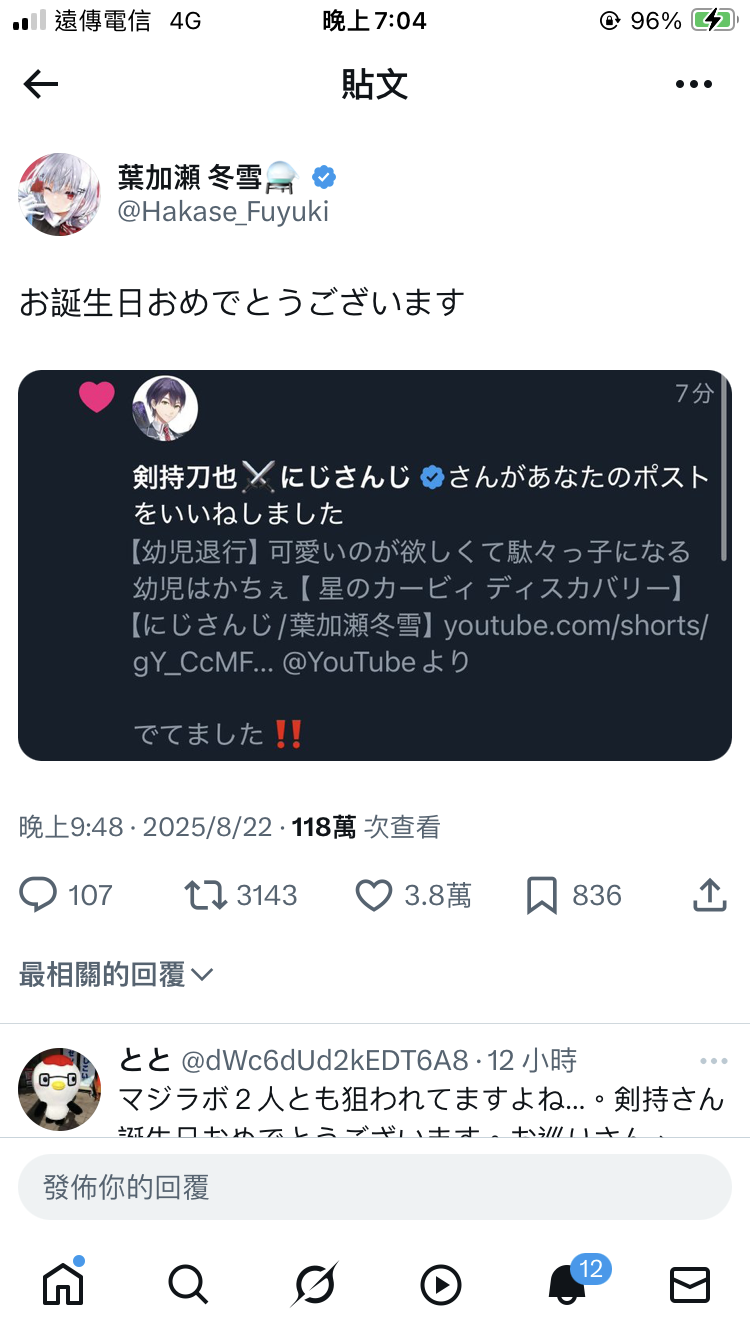The image size is (750, 1334).
Task: Reply to the post via comment icon
Action: click(38, 894)
